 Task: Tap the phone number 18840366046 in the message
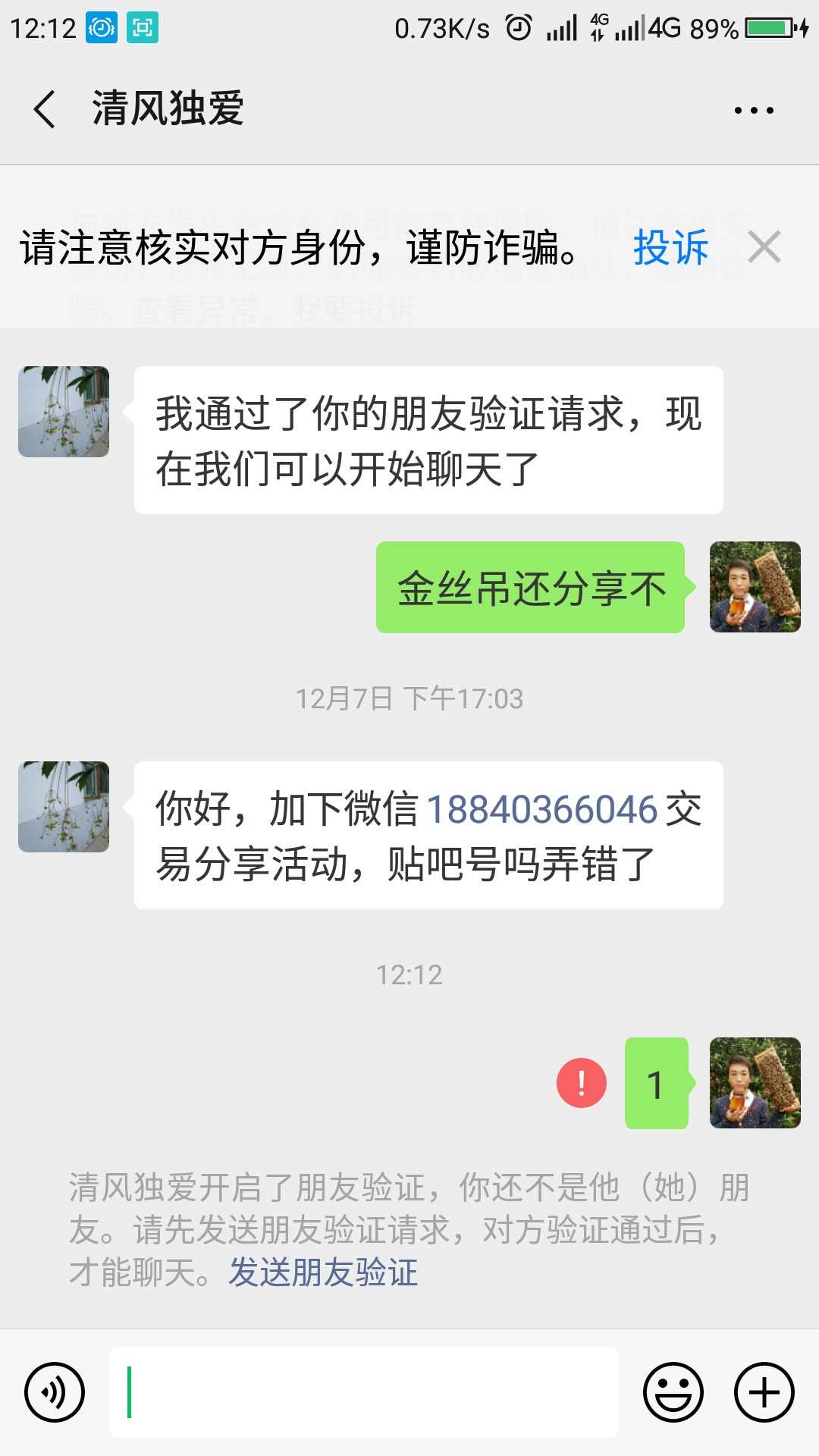tap(542, 808)
